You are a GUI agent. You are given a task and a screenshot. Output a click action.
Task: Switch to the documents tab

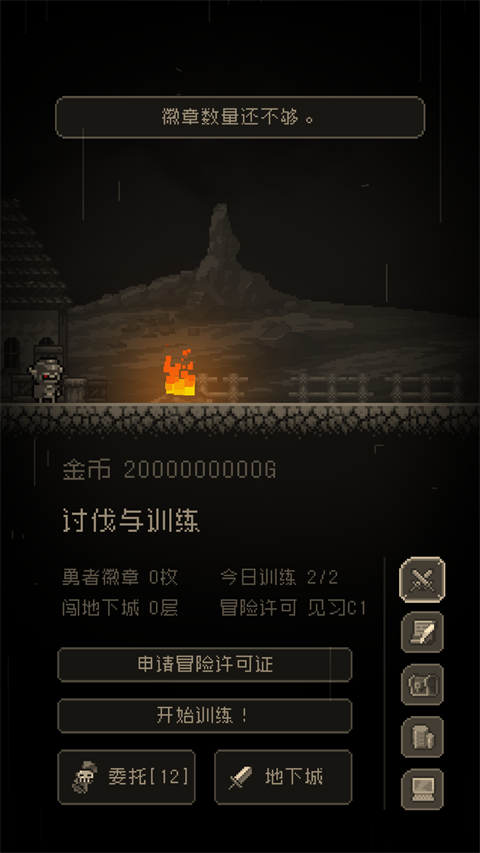tap(422, 737)
